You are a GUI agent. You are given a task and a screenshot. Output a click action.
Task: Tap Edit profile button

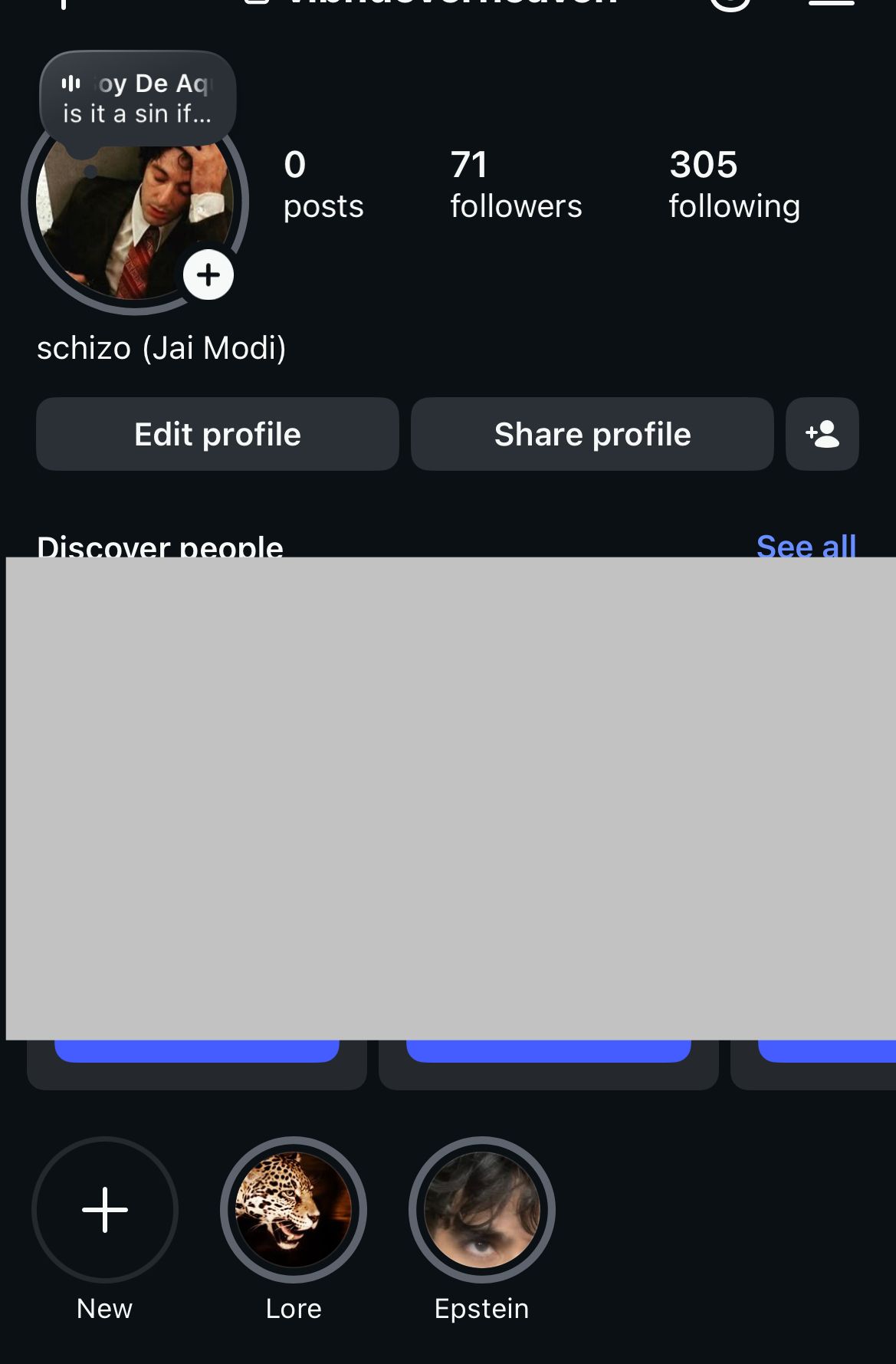coord(217,434)
